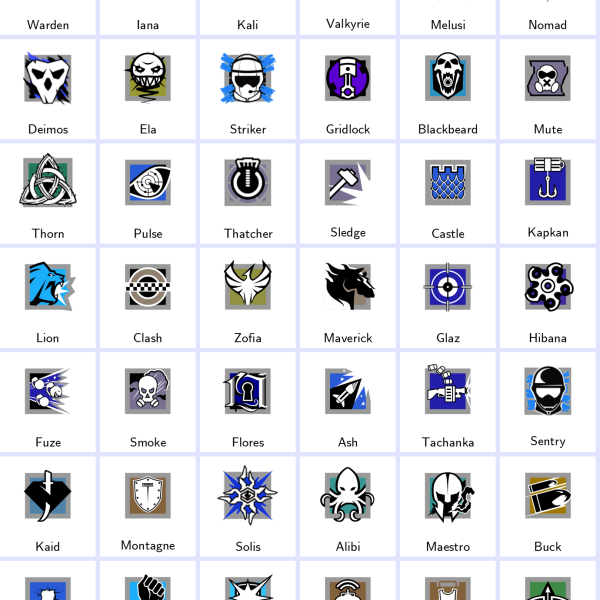Open the Alibi operator card
Image resolution: width=600 pixels, height=600 pixels.
[348, 506]
